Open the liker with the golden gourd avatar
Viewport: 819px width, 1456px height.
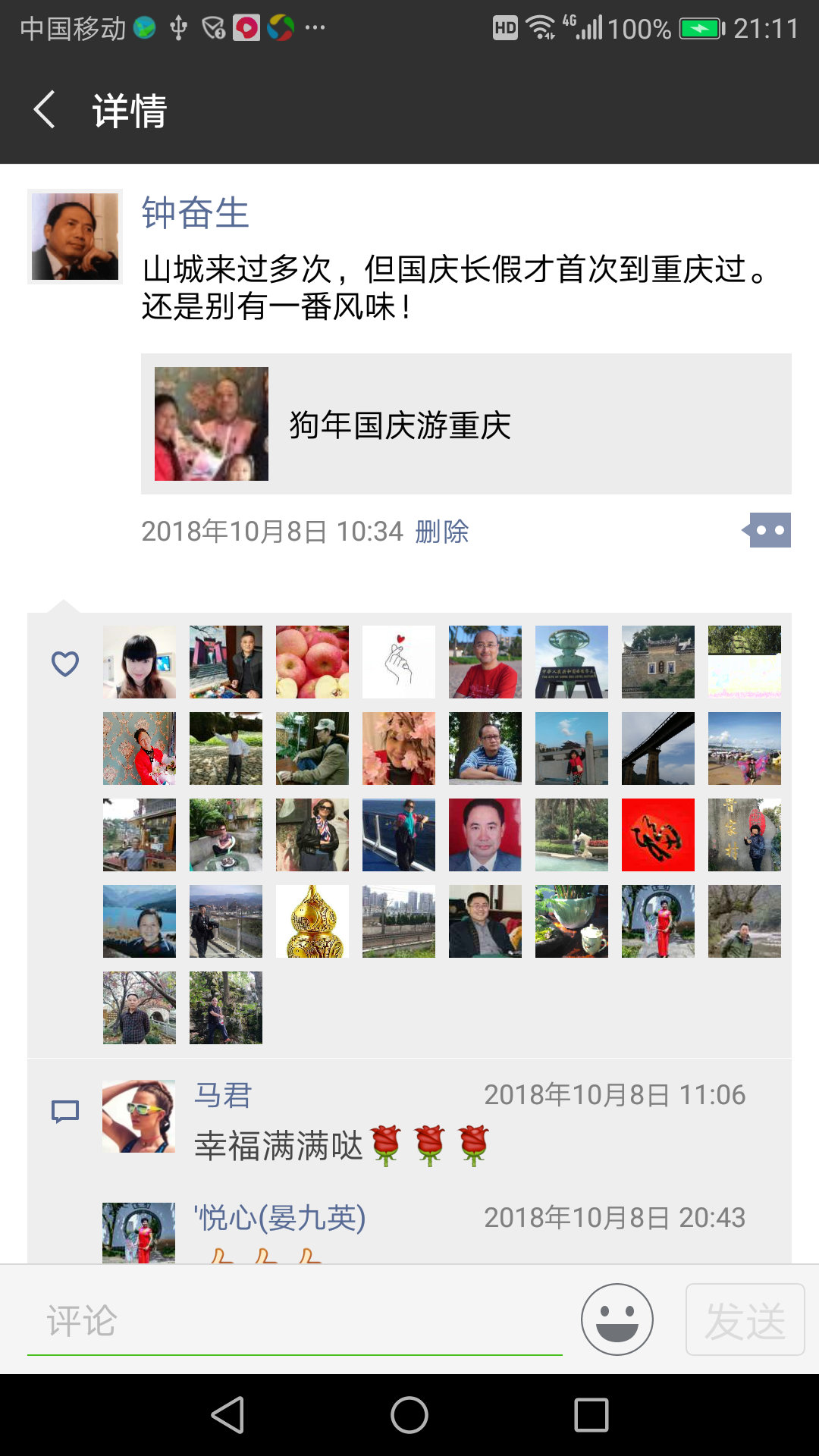(x=312, y=921)
